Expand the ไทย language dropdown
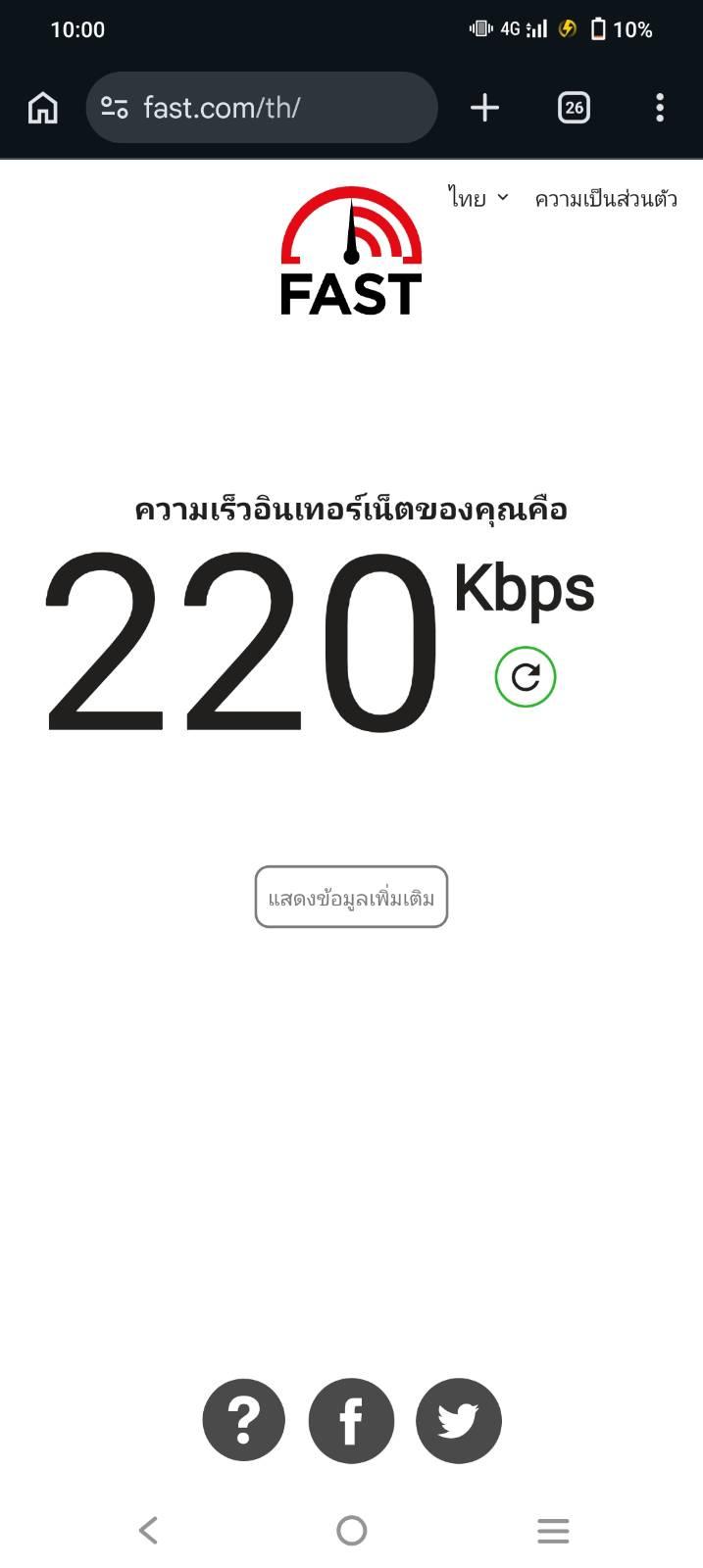The image size is (703, 1568). click(479, 198)
